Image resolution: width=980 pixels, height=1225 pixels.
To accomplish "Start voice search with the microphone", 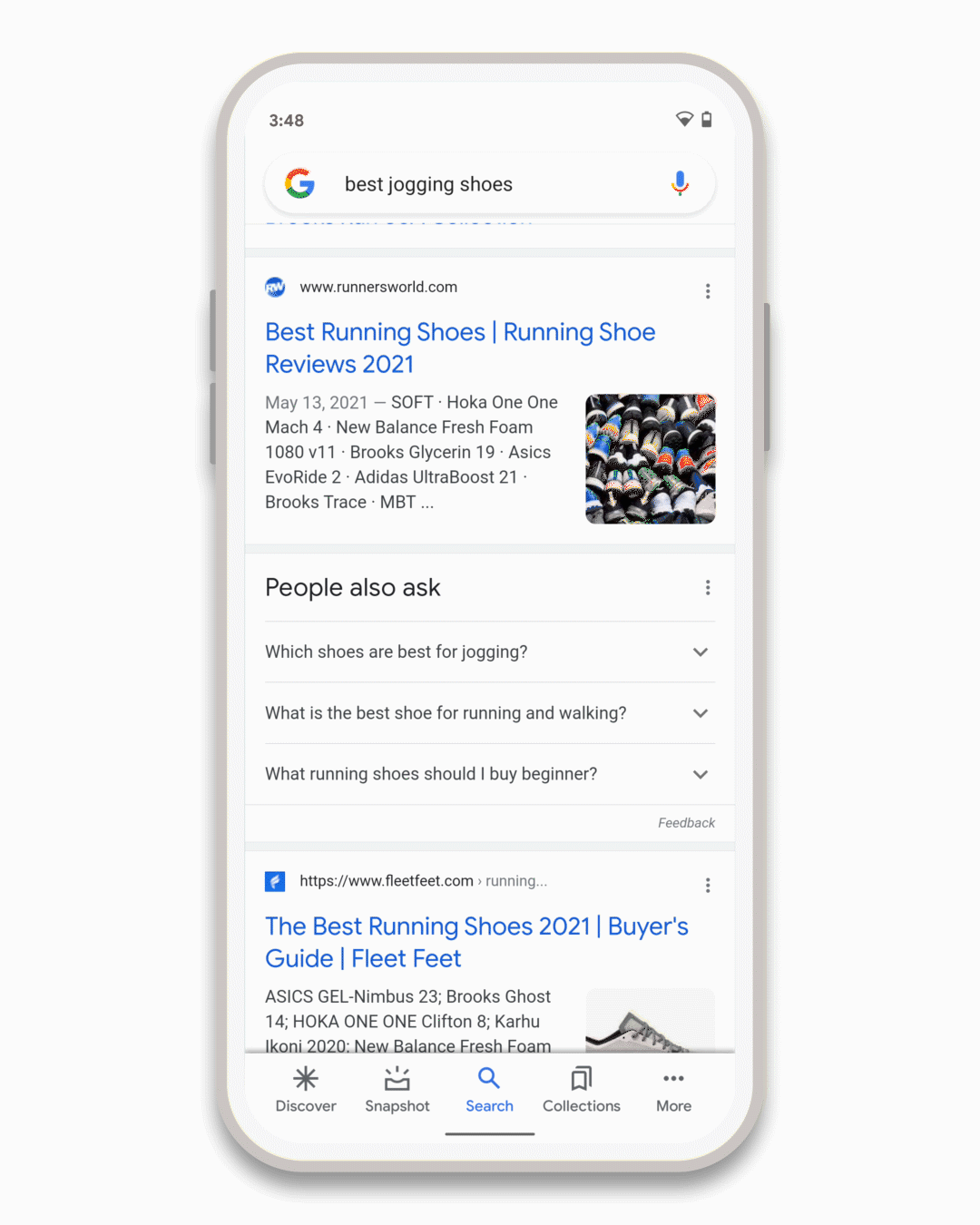I will (680, 183).
